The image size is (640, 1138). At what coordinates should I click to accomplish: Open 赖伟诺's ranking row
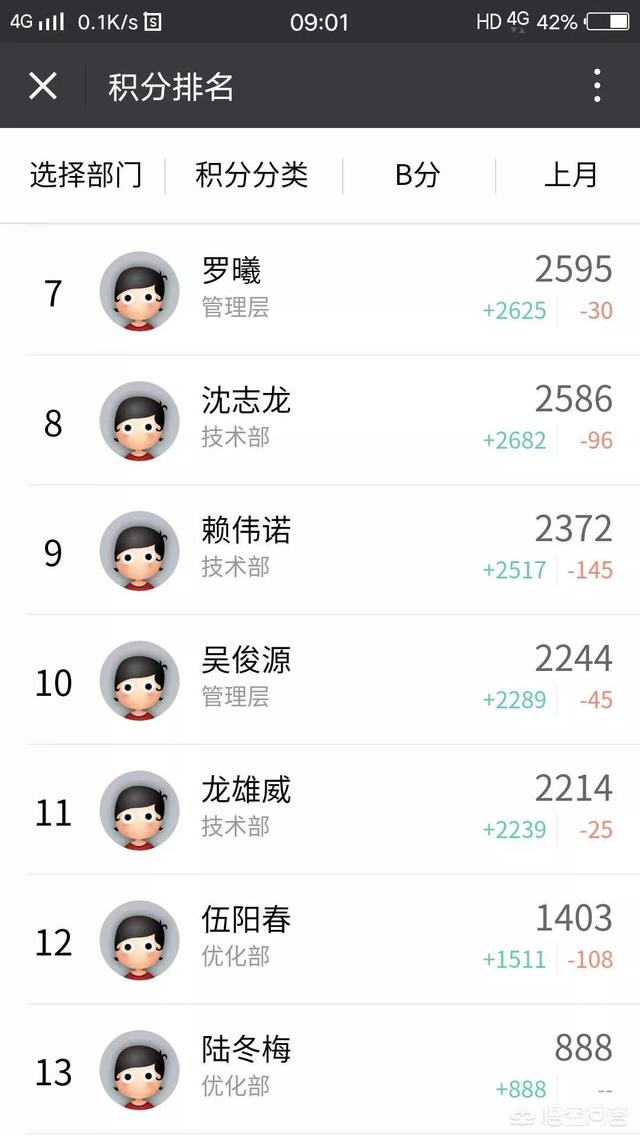click(x=320, y=550)
